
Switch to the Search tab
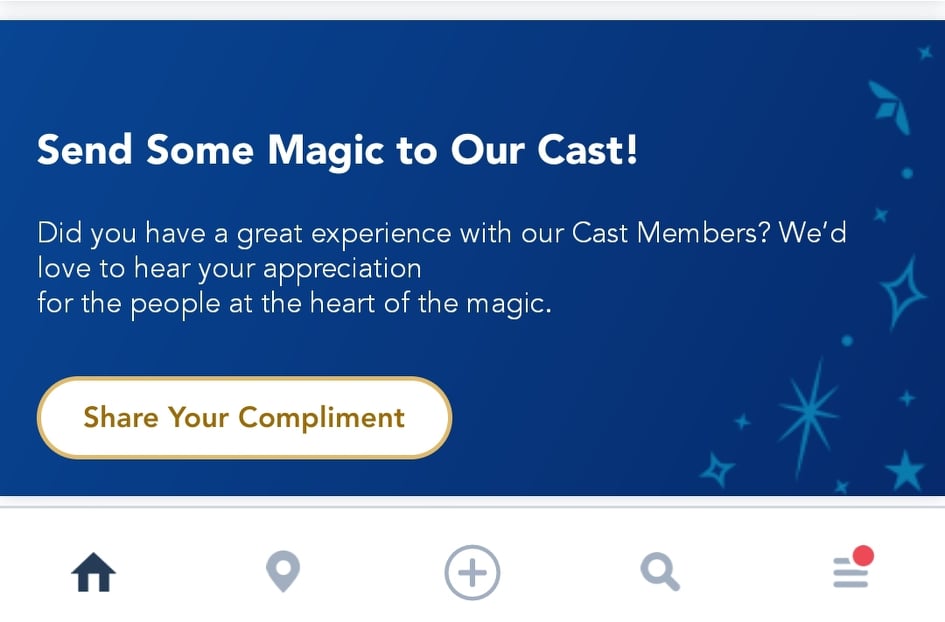click(x=660, y=573)
